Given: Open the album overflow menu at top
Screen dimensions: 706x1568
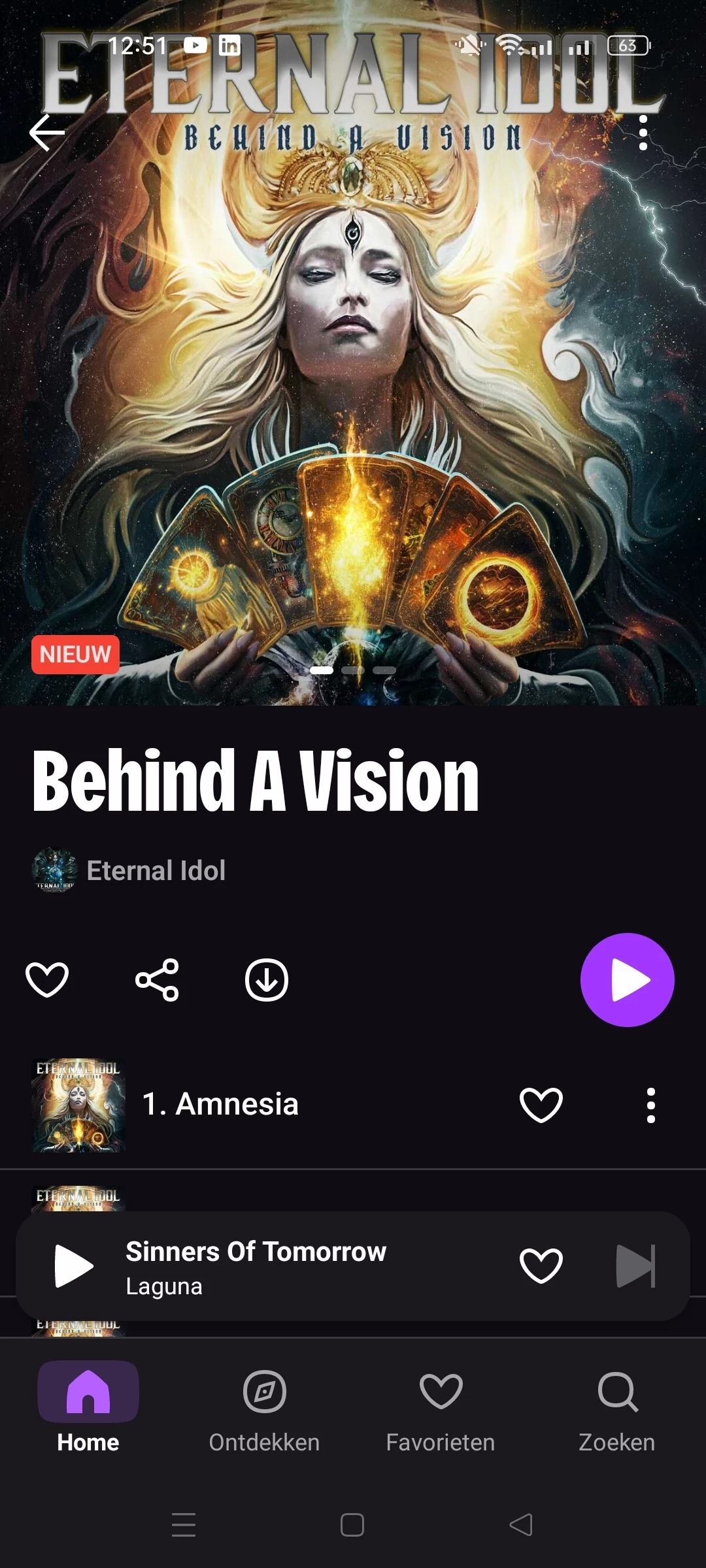Looking at the screenshot, I should pos(643,133).
